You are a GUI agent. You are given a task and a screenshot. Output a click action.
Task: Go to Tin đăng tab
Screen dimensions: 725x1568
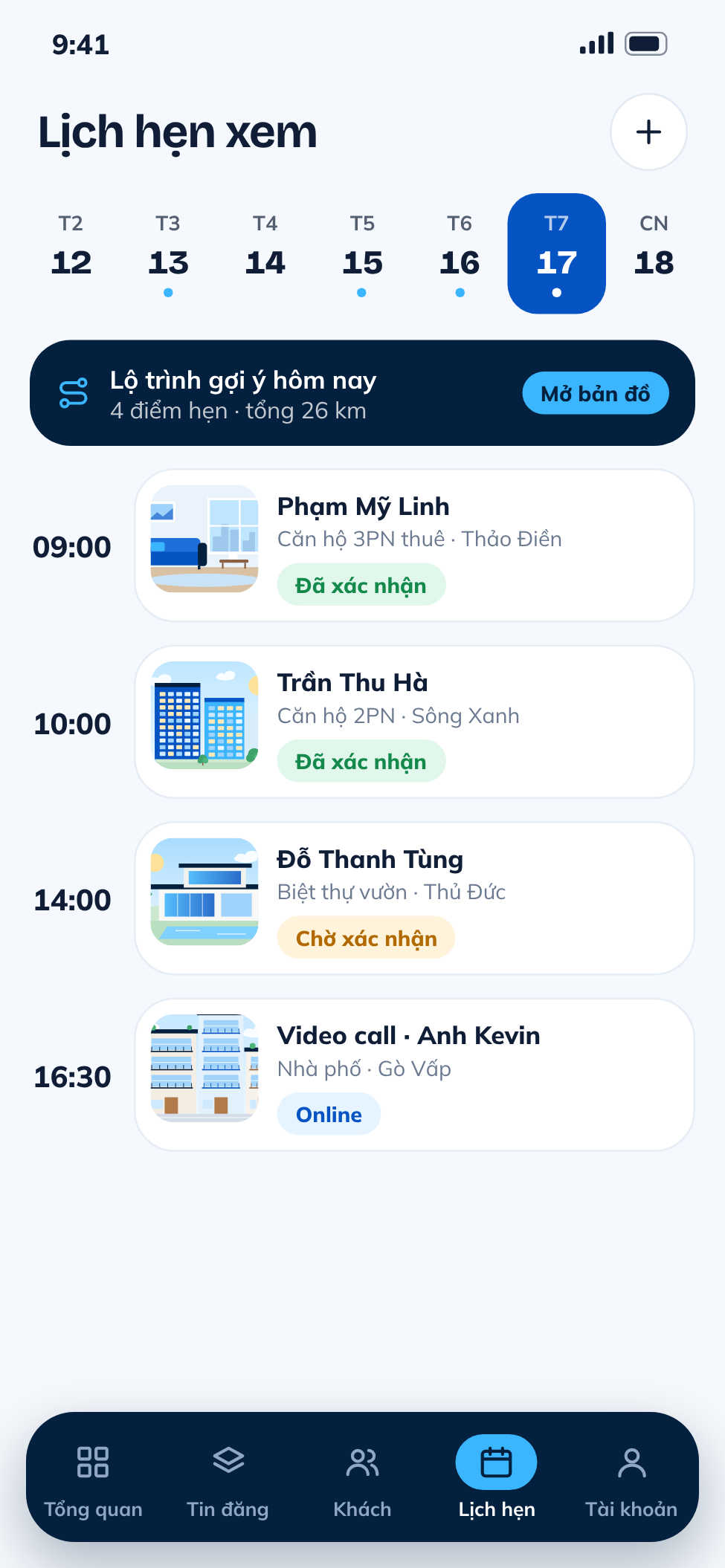[228, 1477]
